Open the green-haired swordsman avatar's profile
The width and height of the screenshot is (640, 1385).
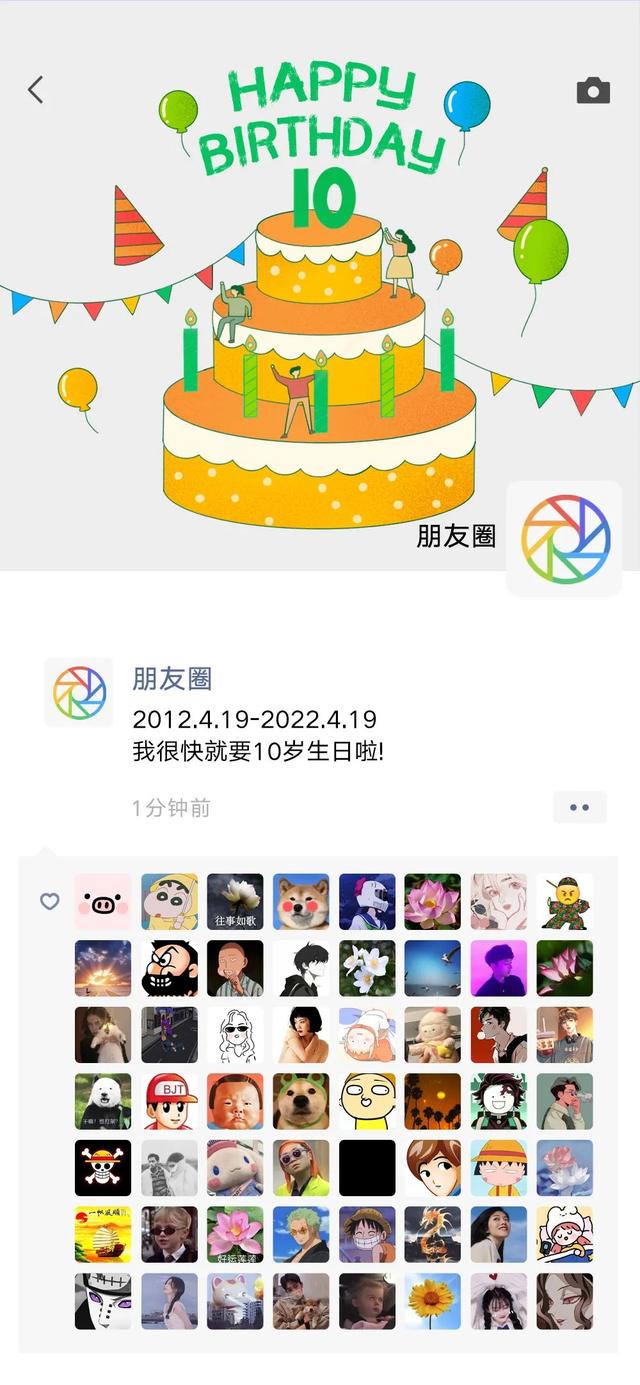click(301, 1234)
